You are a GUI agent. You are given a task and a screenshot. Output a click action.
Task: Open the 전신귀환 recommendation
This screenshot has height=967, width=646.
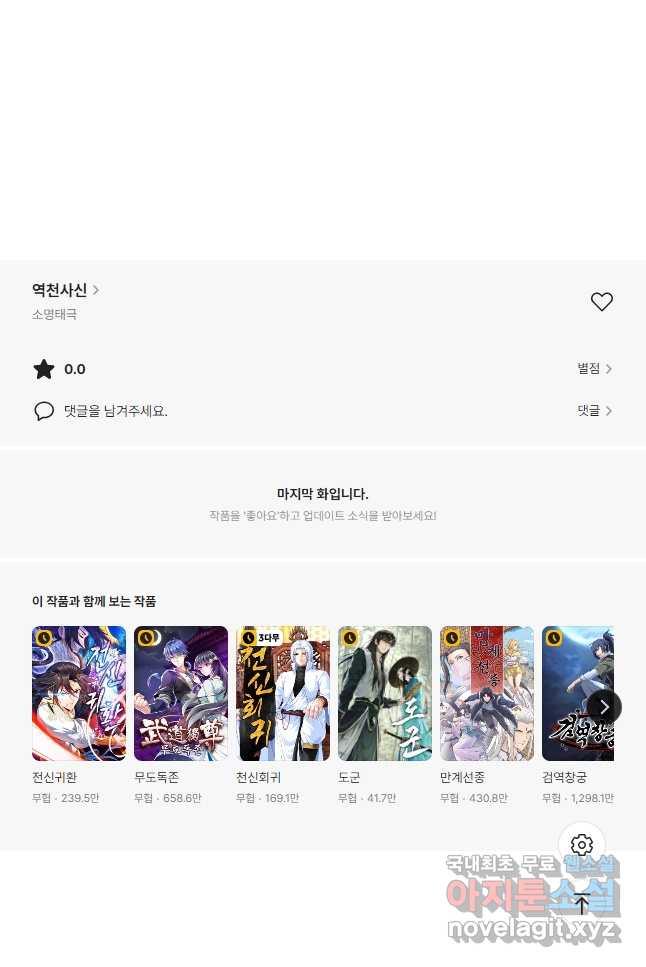coord(79,694)
